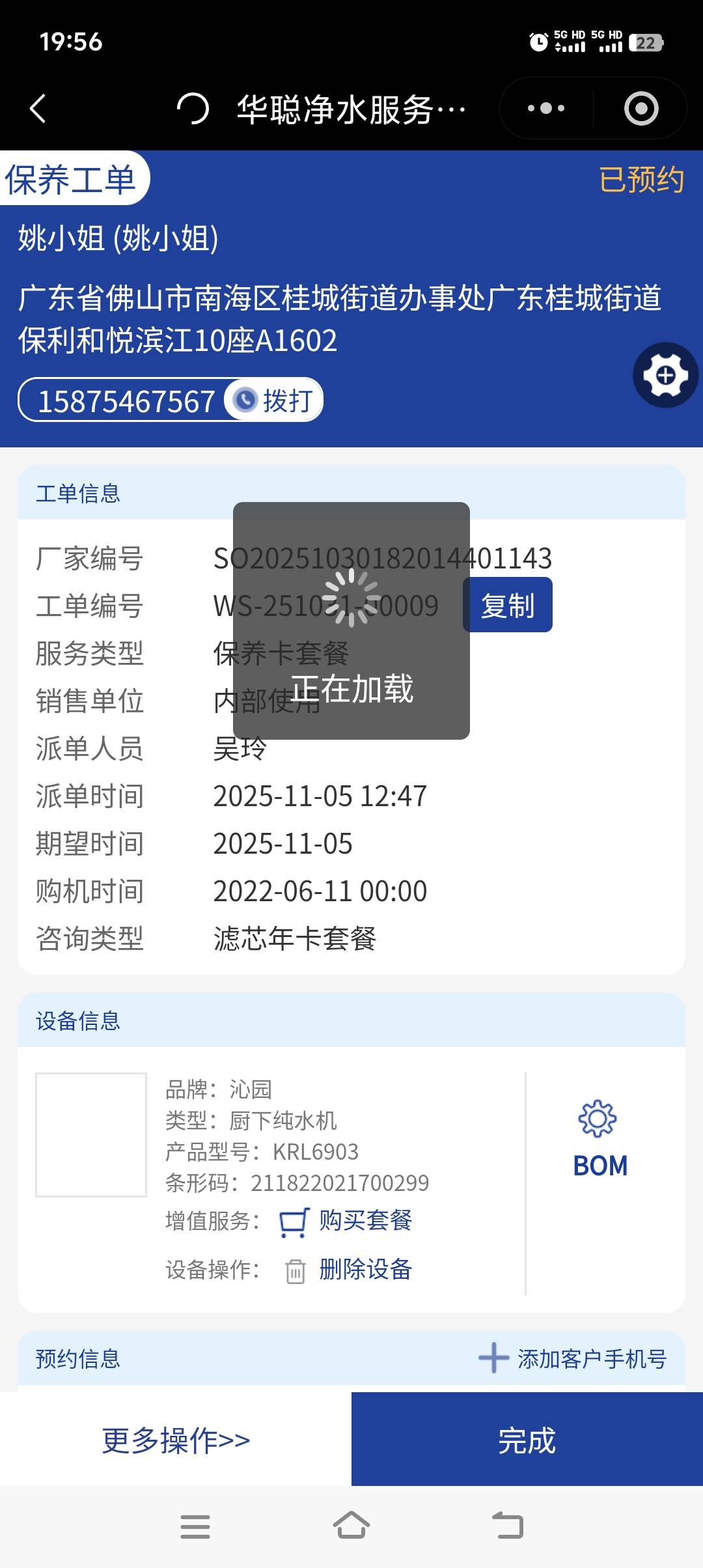Go back using the top-left arrow
Screen dimensions: 703x1568
click(x=38, y=108)
